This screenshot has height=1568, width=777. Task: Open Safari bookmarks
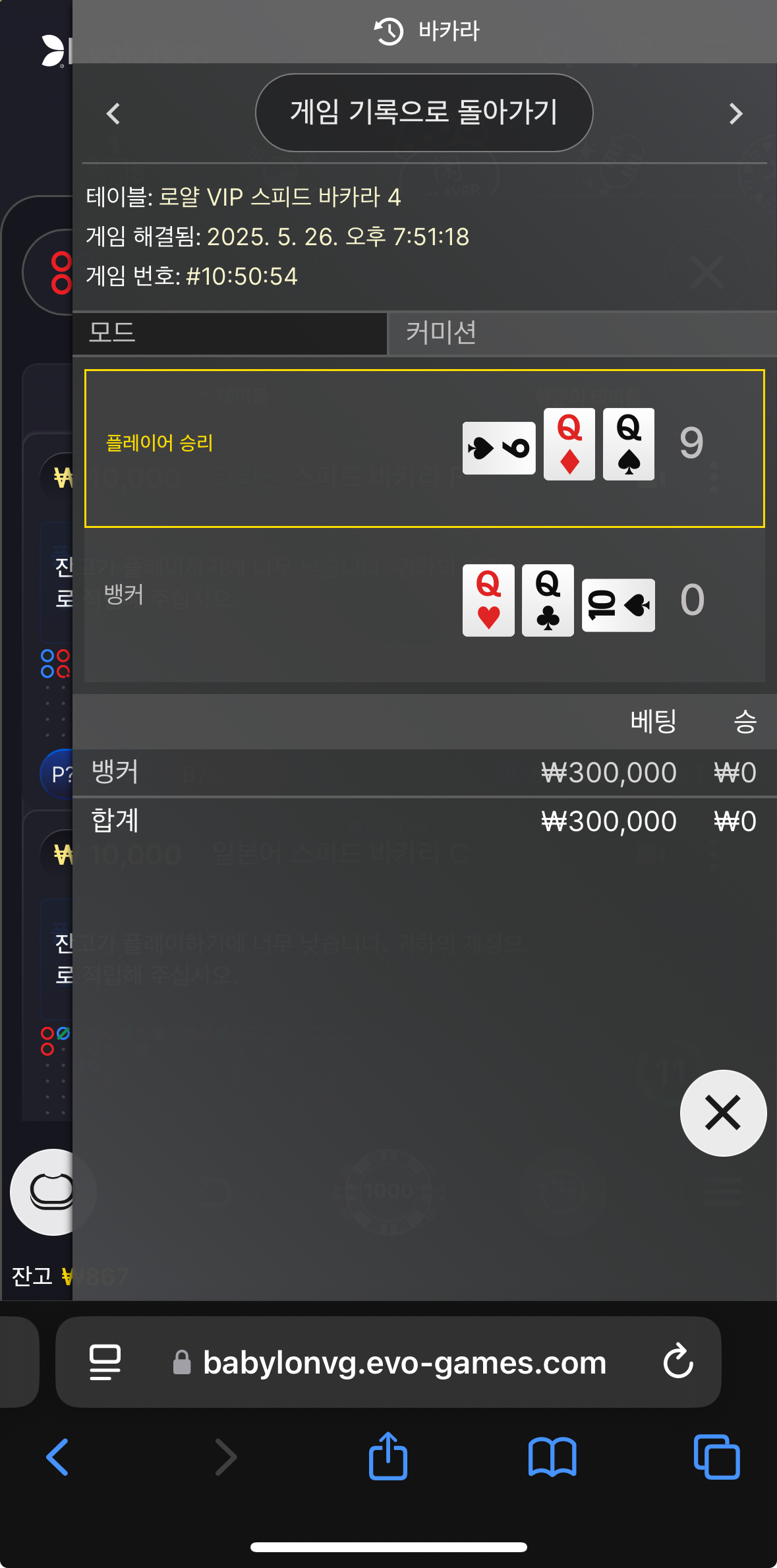click(x=552, y=1457)
